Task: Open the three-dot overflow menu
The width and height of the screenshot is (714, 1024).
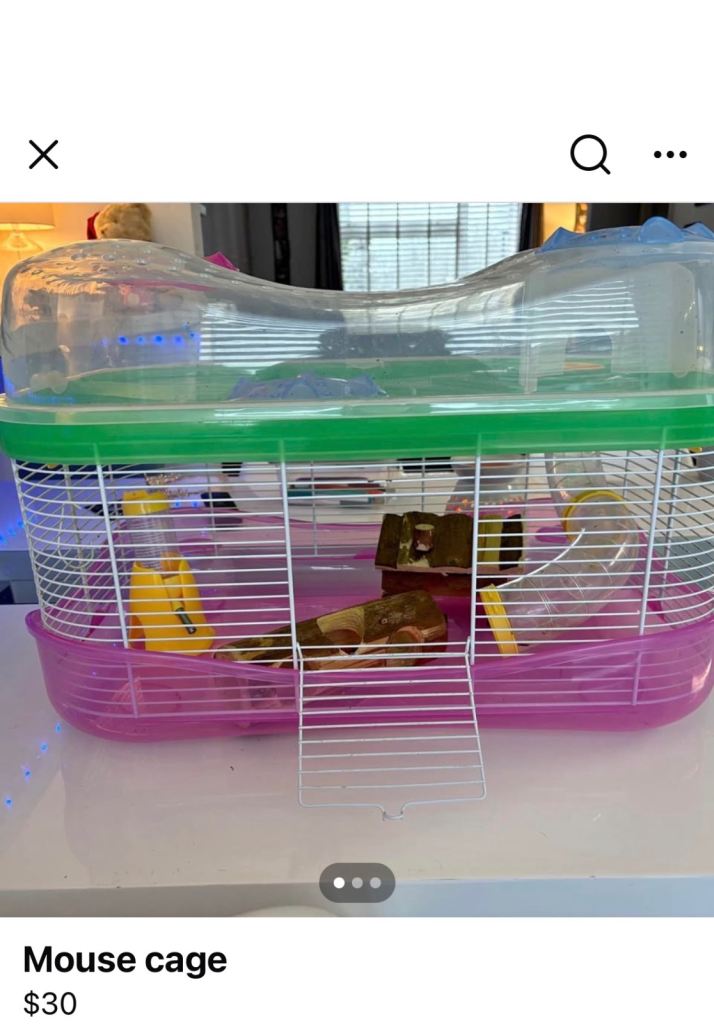Action: pyautogui.click(x=670, y=155)
